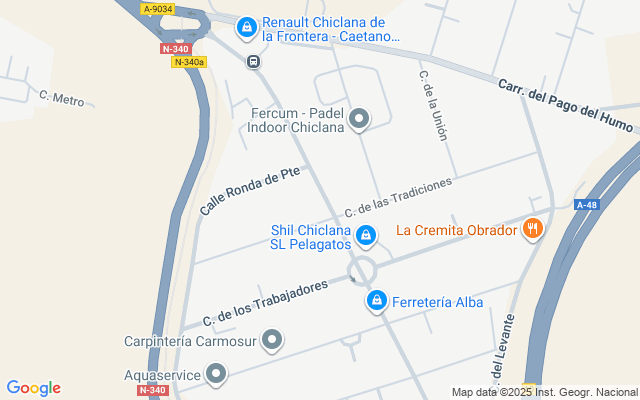Select the Ferretería Alba shop pin

point(376,299)
